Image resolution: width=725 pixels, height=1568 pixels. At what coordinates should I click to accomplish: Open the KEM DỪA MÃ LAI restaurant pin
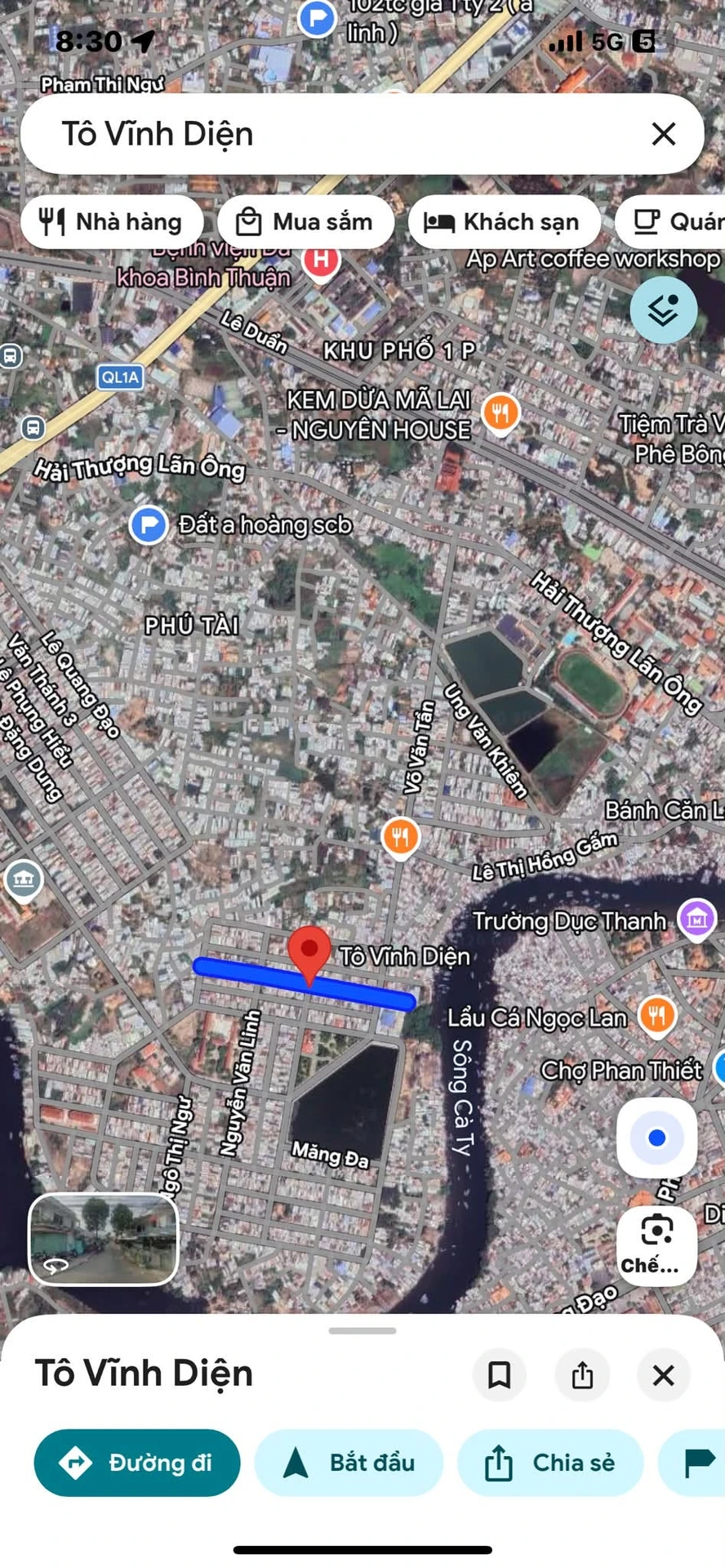(500, 414)
